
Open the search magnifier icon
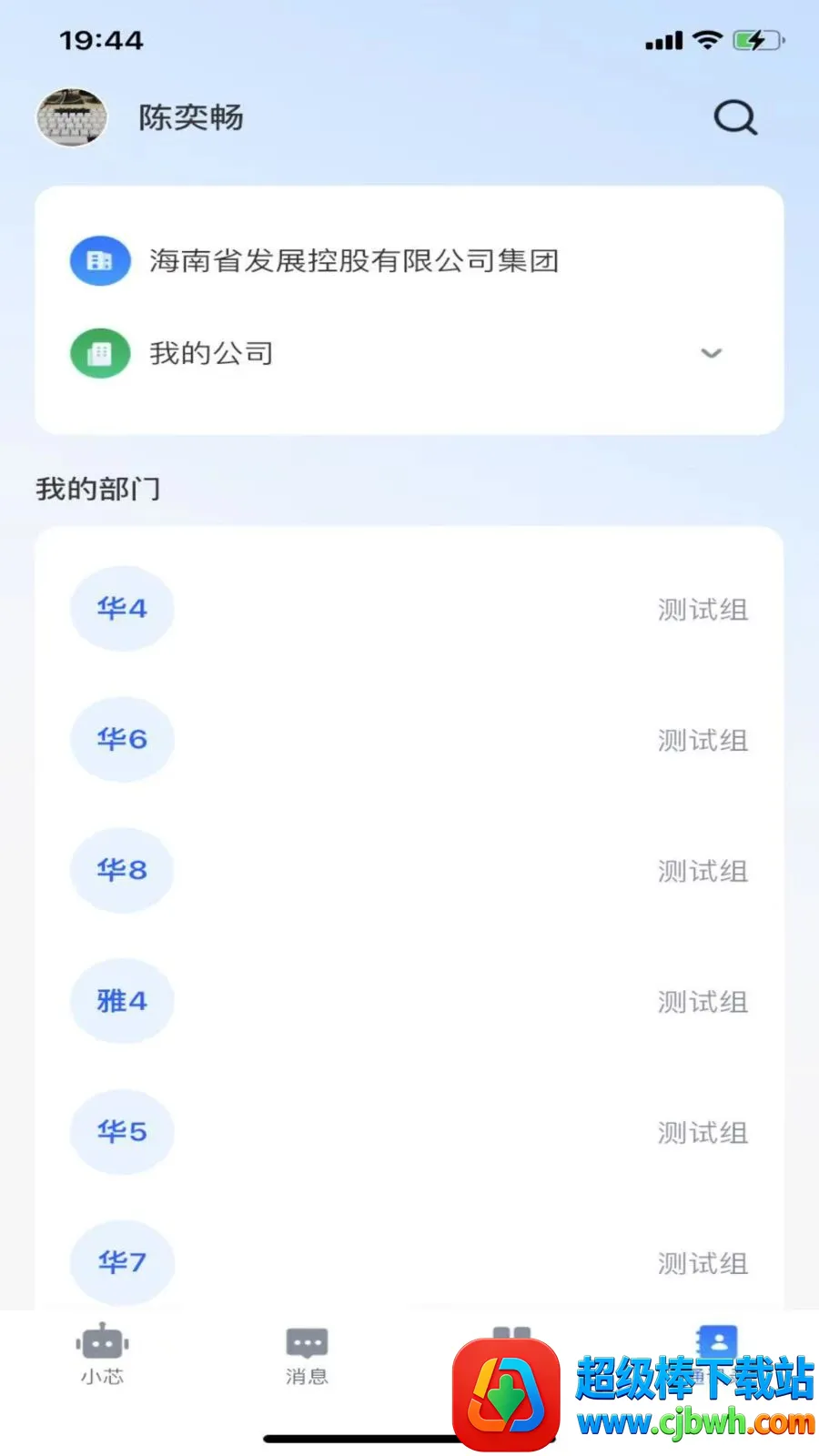tap(734, 117)
